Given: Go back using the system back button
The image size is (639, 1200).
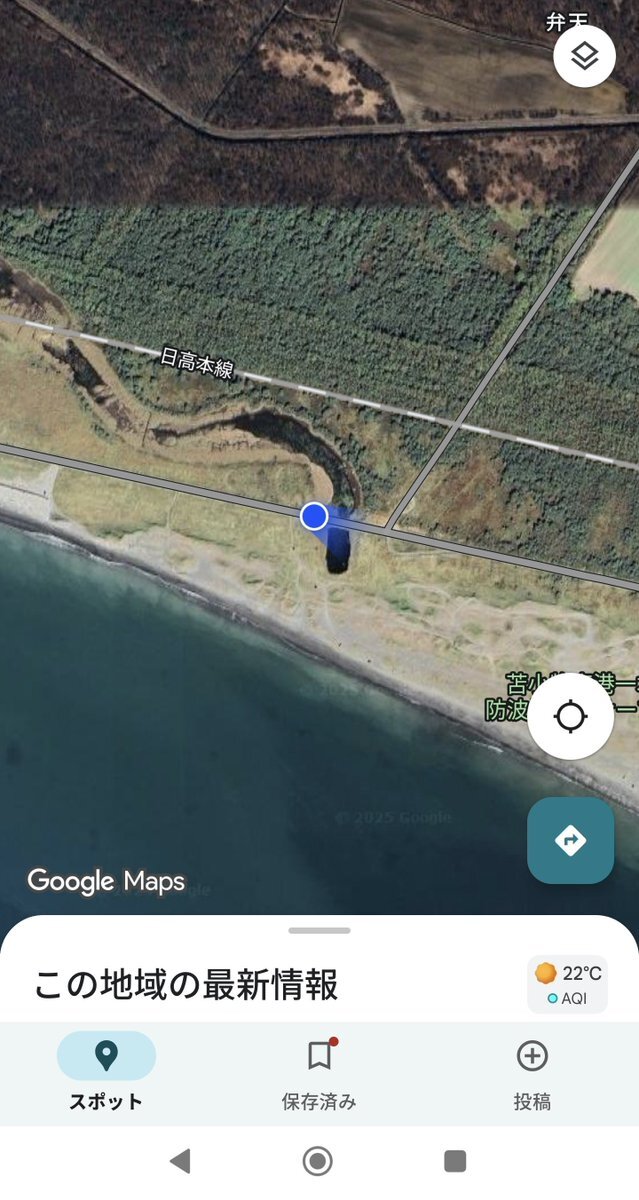Looking at the screenshot, I should [180, 1160].
